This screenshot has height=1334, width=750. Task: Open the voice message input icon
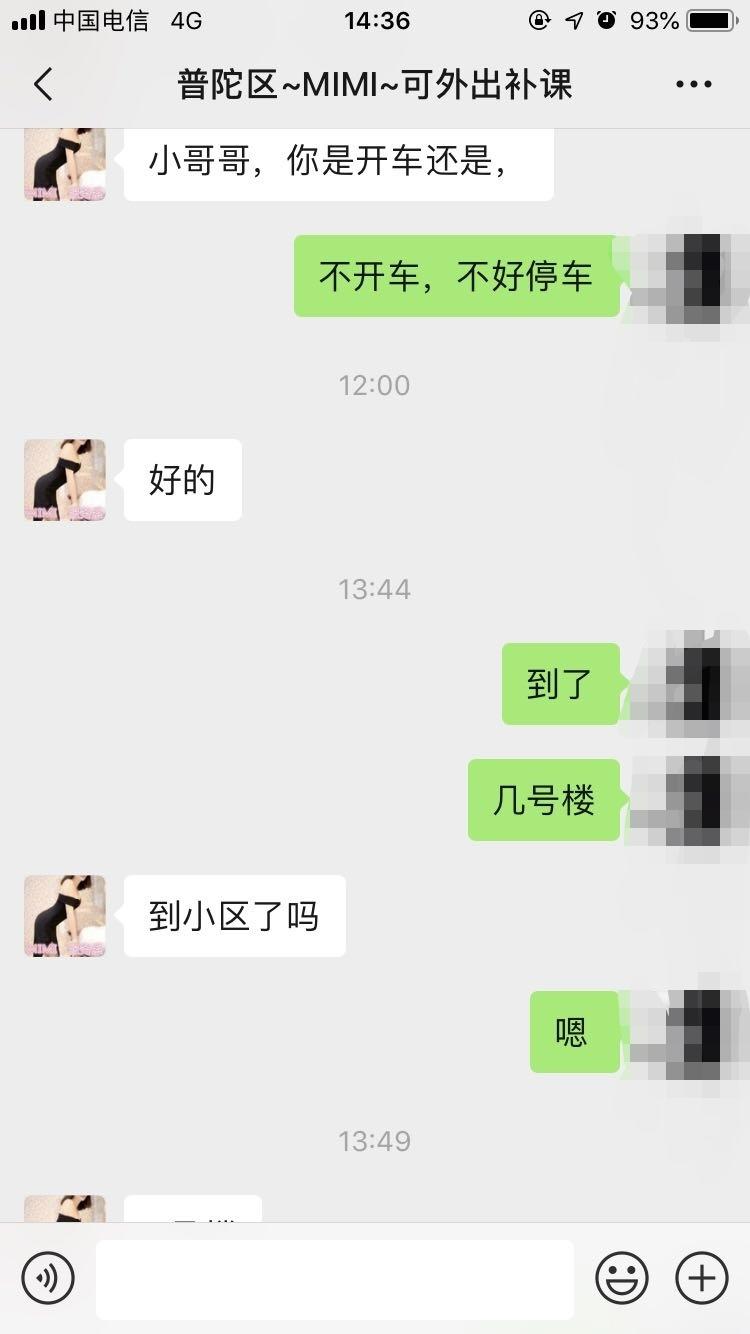45,1278
